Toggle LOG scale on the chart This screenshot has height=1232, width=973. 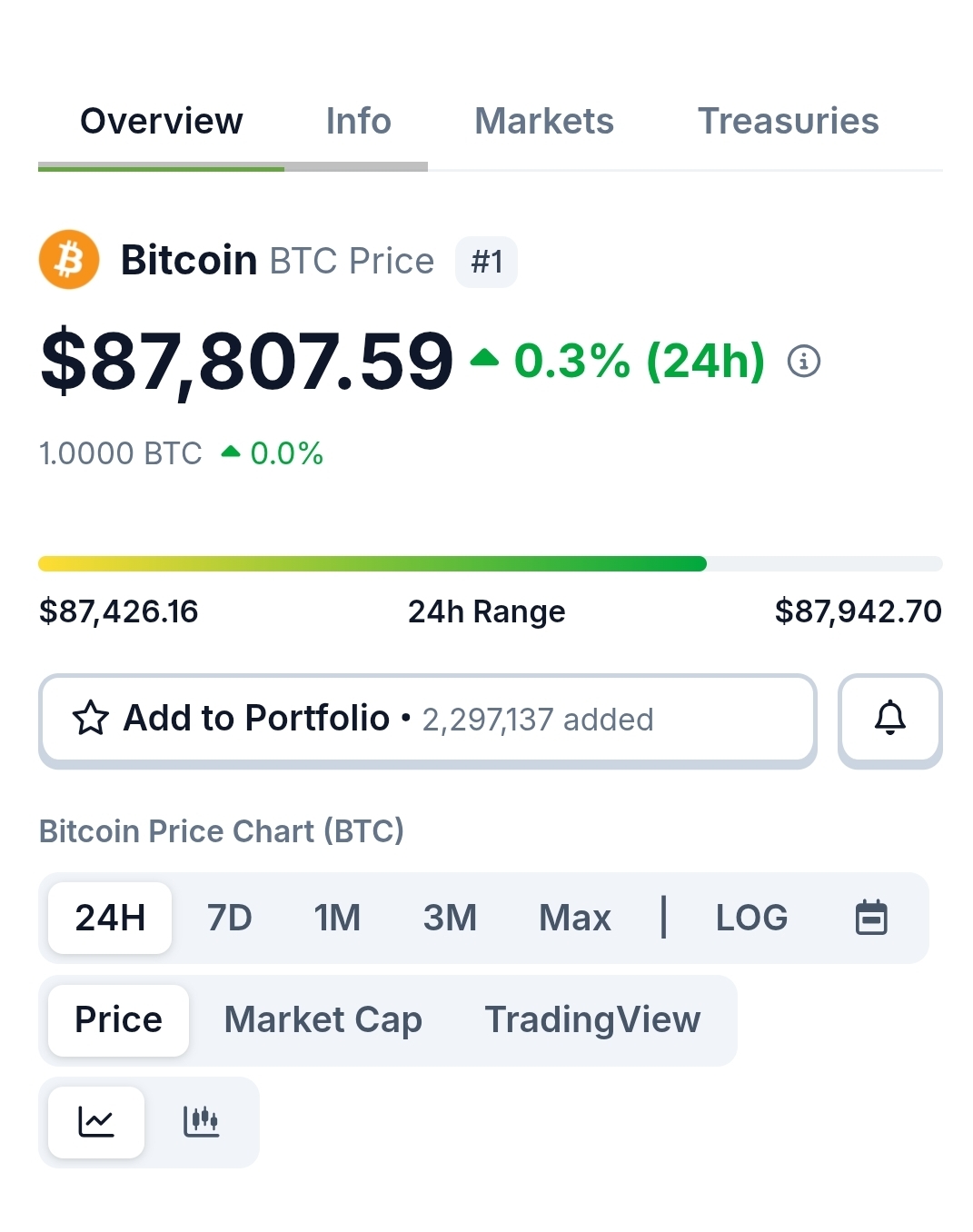click(x=751, y=918)
